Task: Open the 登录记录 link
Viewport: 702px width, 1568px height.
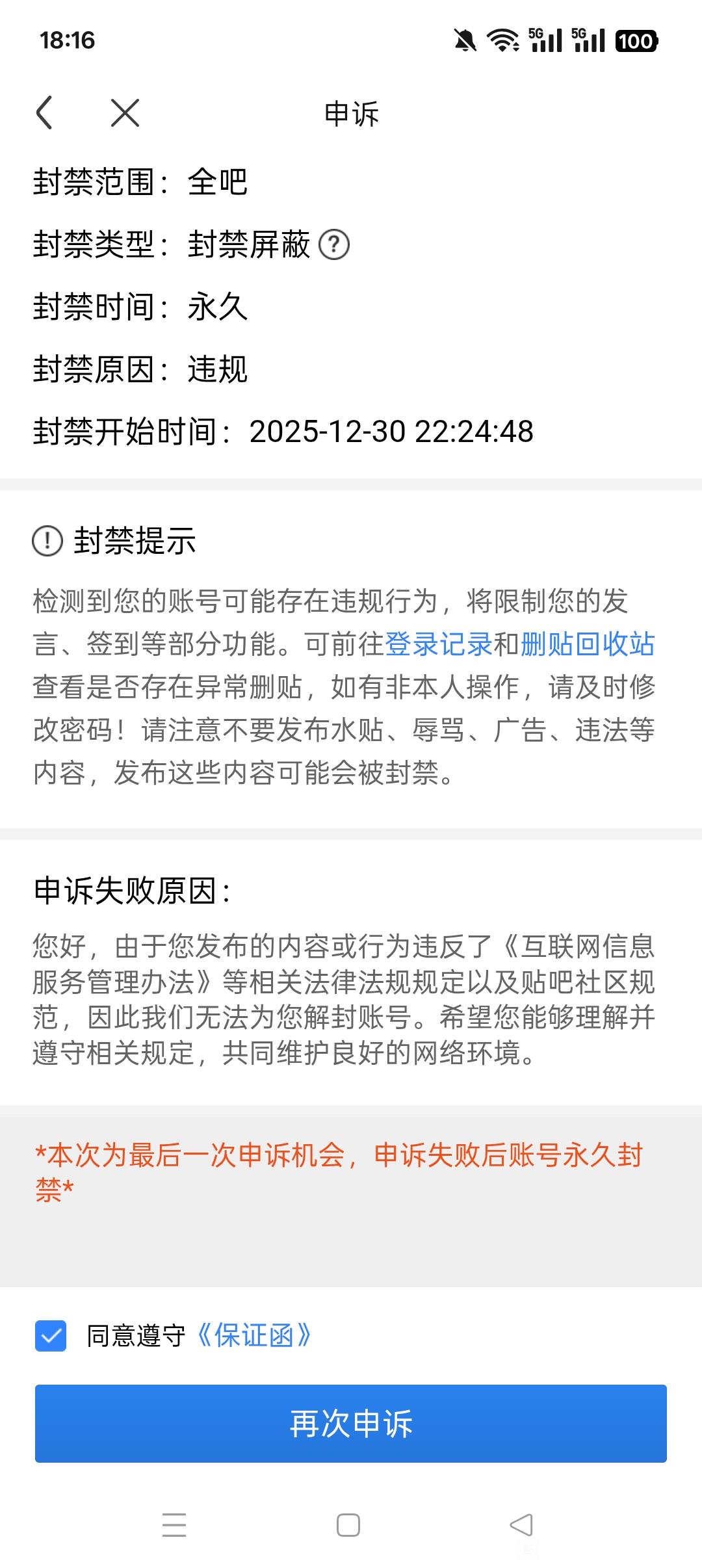Action: (x=439, y=644)
